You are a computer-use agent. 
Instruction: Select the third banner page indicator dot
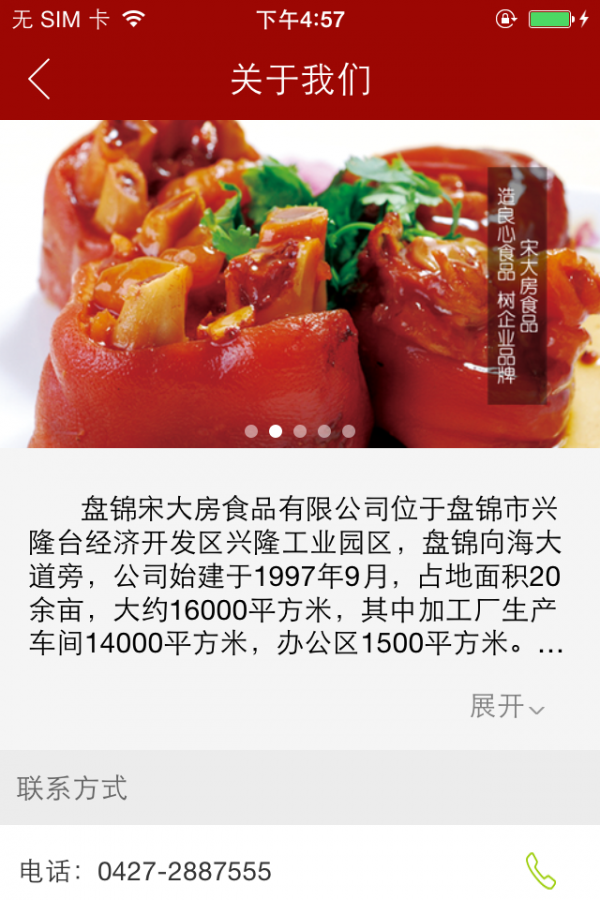[x=300, y=432]
